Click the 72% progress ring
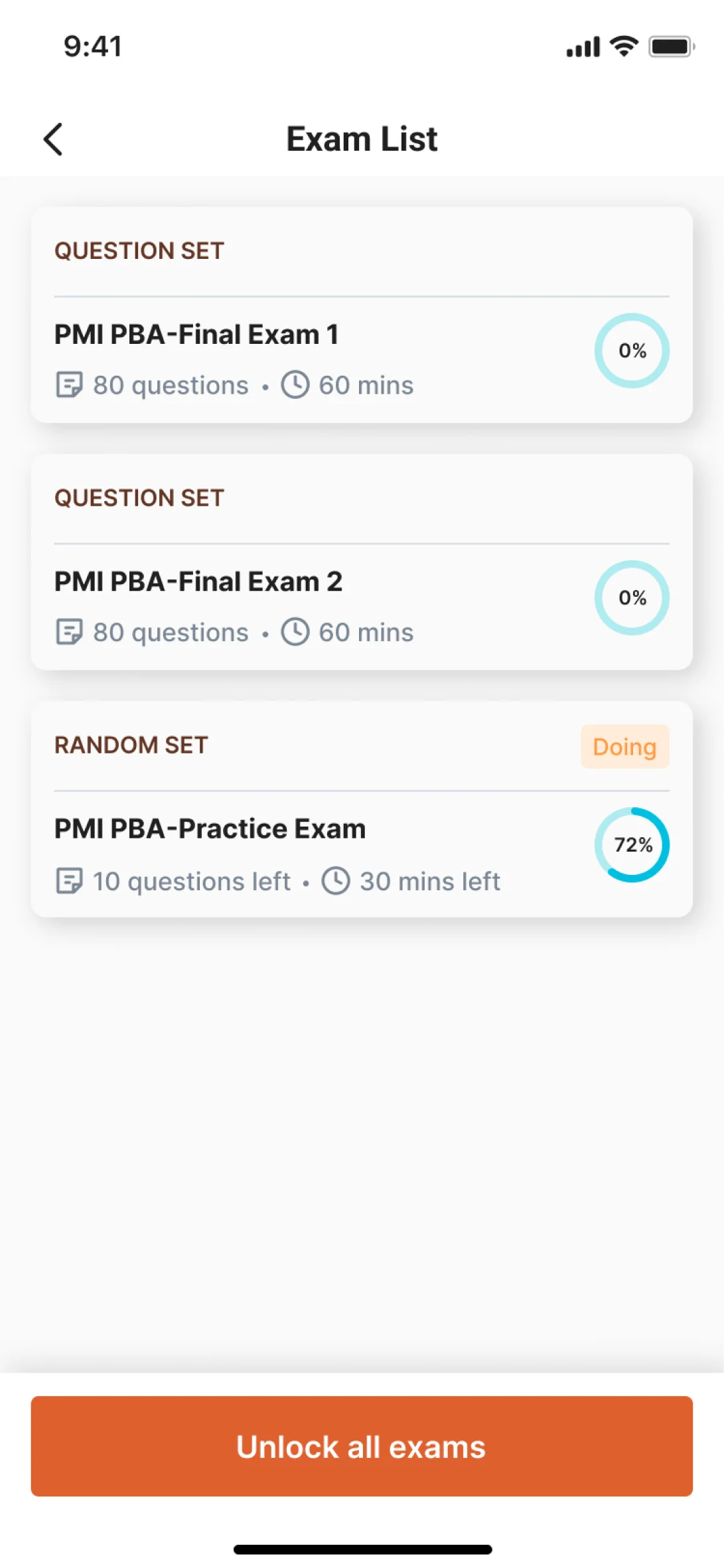Viewport: 724px width, 1568px height. pos(632,844)
